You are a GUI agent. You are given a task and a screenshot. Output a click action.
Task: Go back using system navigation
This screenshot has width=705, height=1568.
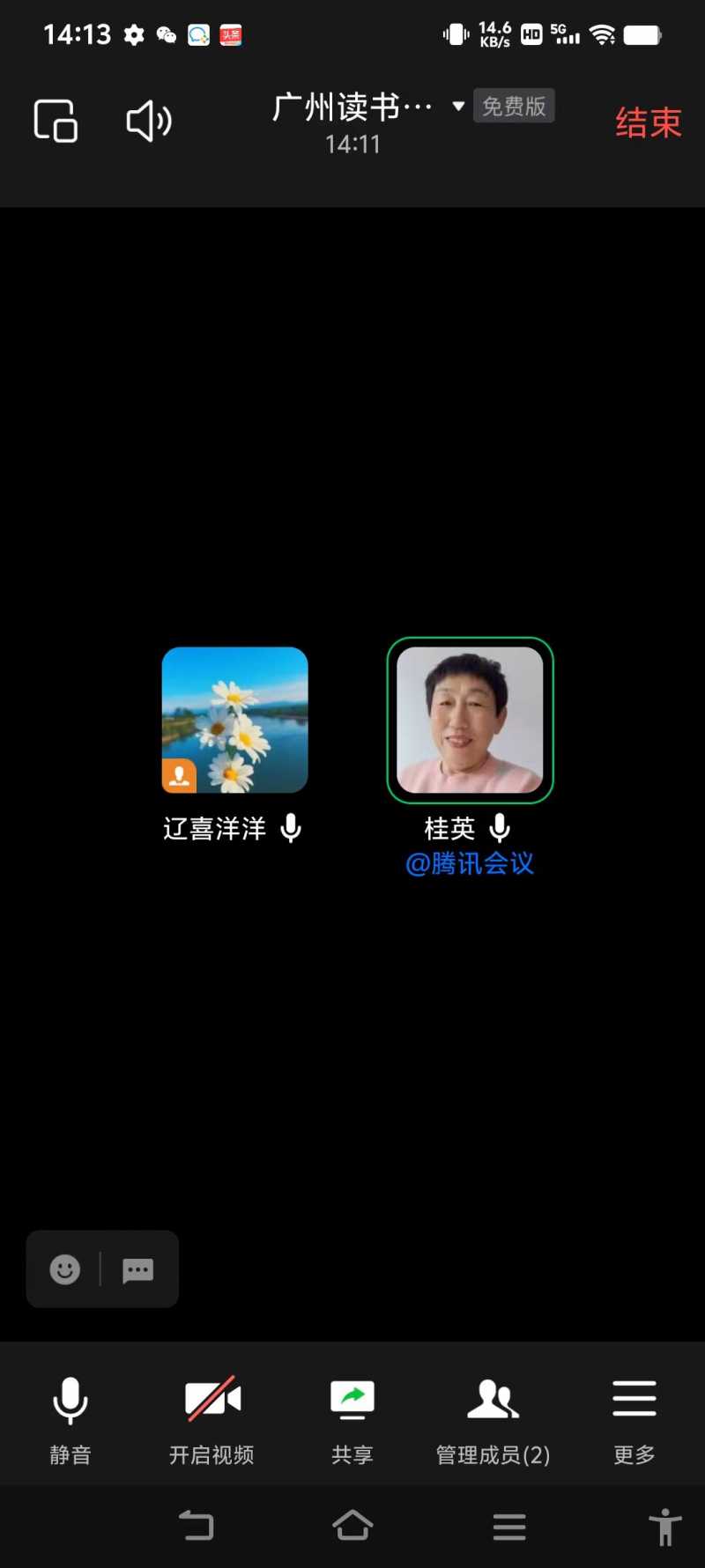point(196,1525)
